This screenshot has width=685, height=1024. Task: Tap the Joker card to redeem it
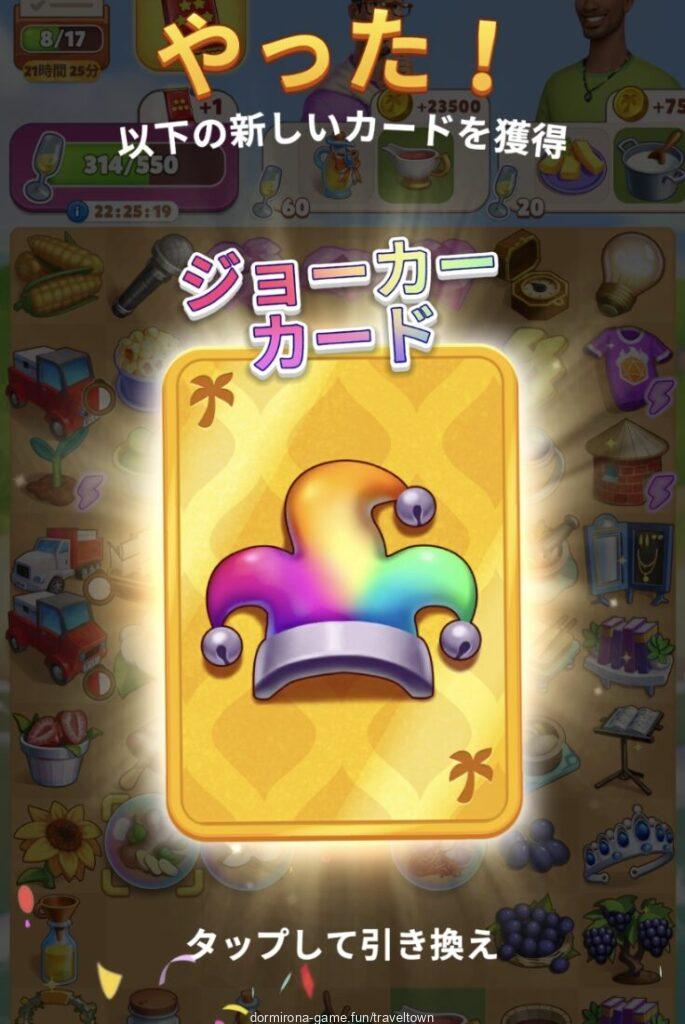click(x=341, y=592)
